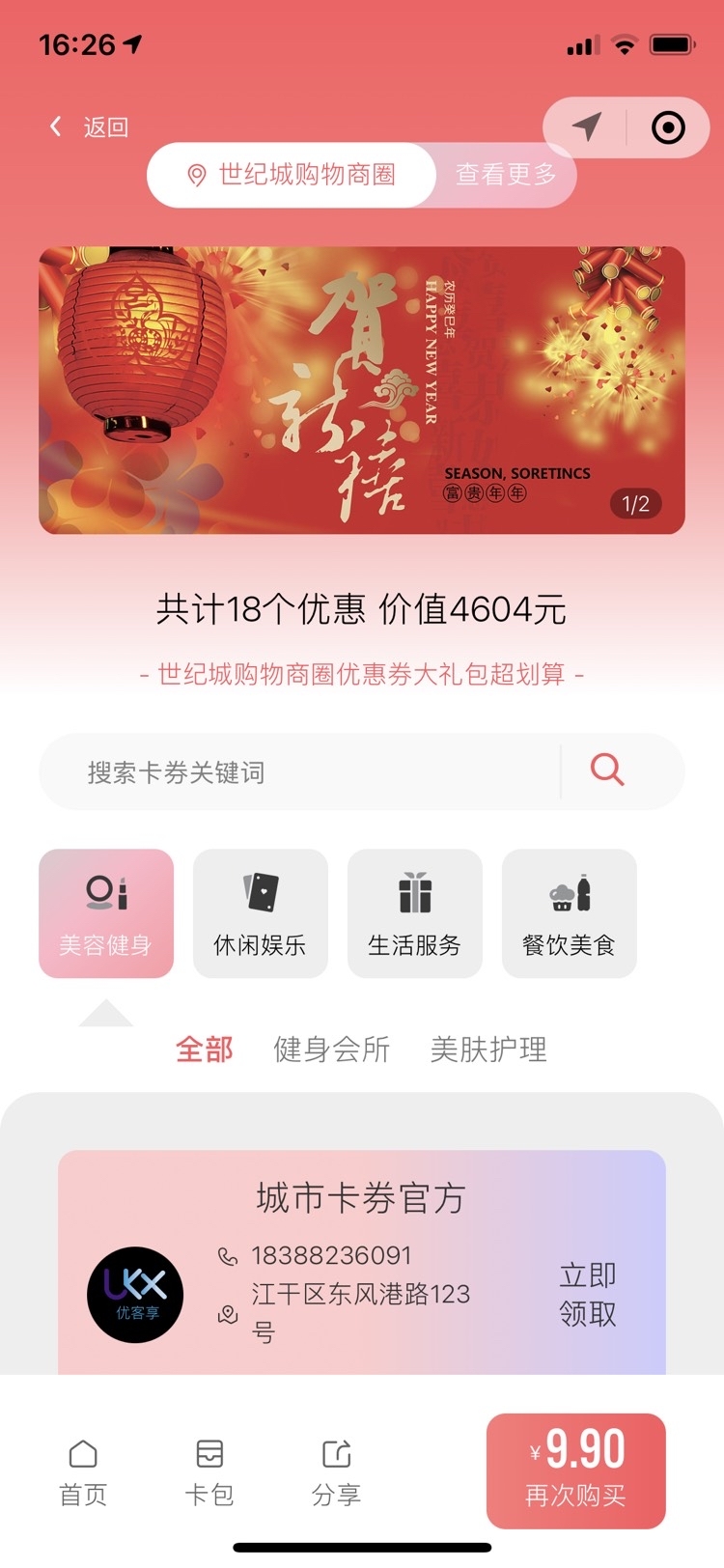This screenshot has width=724, height=1568.
Task: Switch to the 休闲娱乐 category
Action: pyautogui.click(x=261, y=913)
